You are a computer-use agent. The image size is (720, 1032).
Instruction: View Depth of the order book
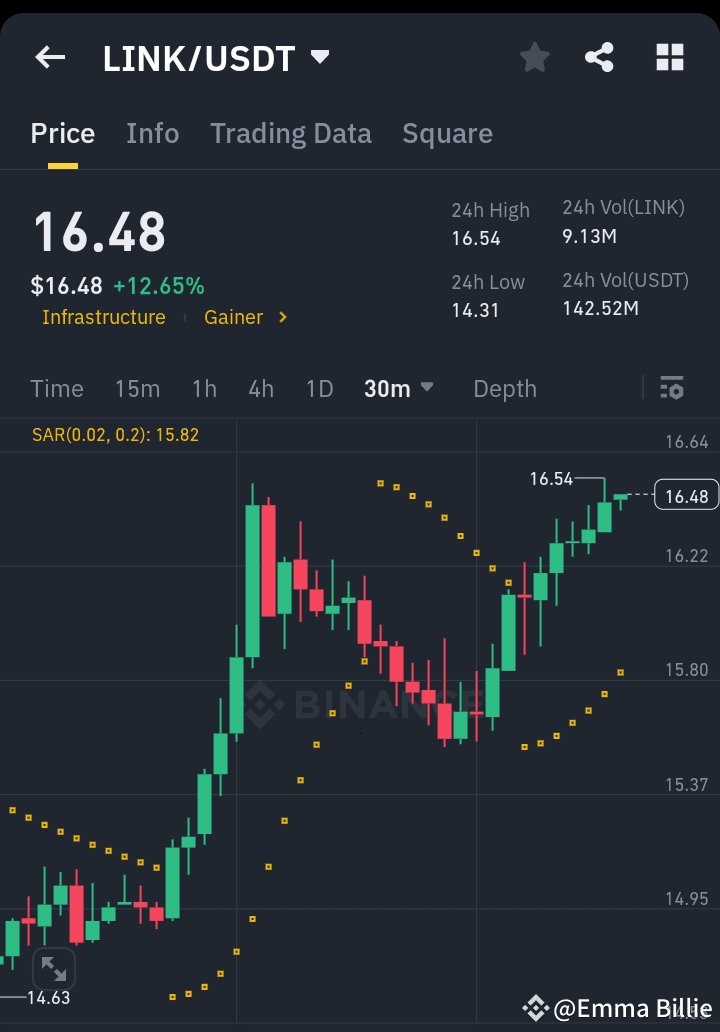[x=505, y=388]
